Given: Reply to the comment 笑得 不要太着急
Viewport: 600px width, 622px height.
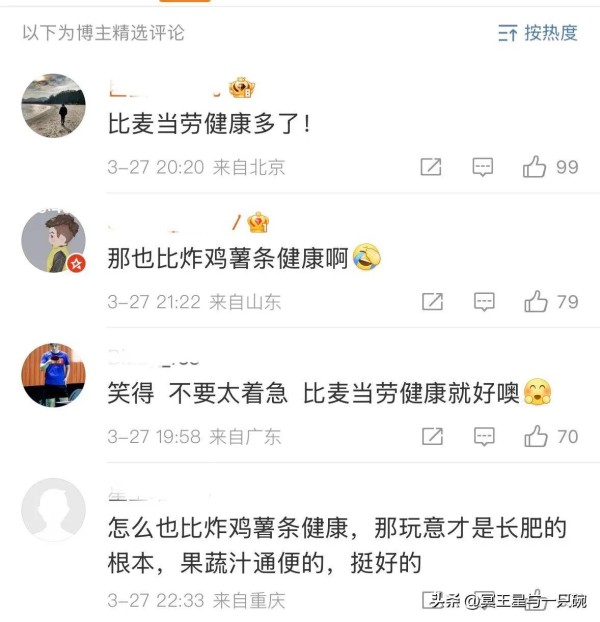Looking at the screenshot, I should (483, 436).
